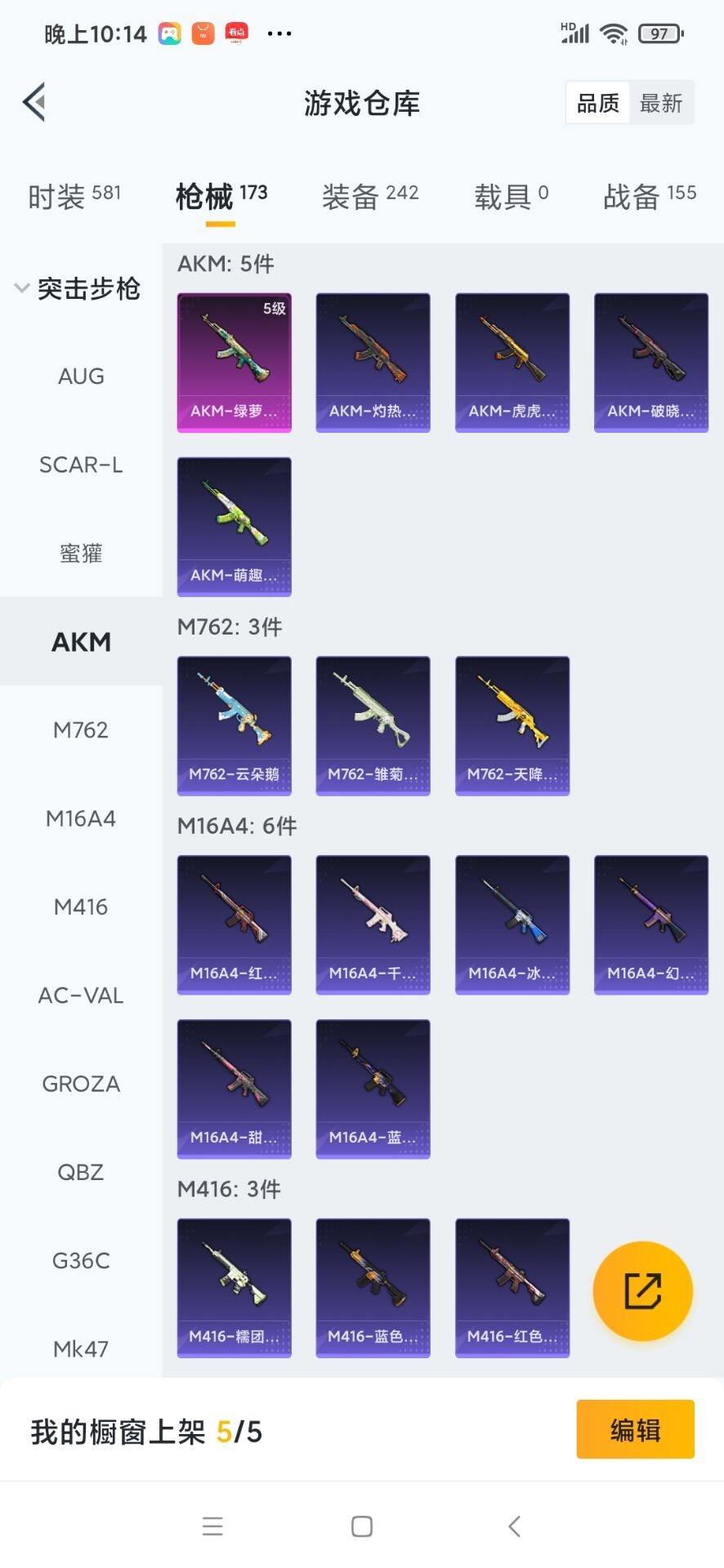
Task: Go to the system home screen
Action: (362, 1526)
